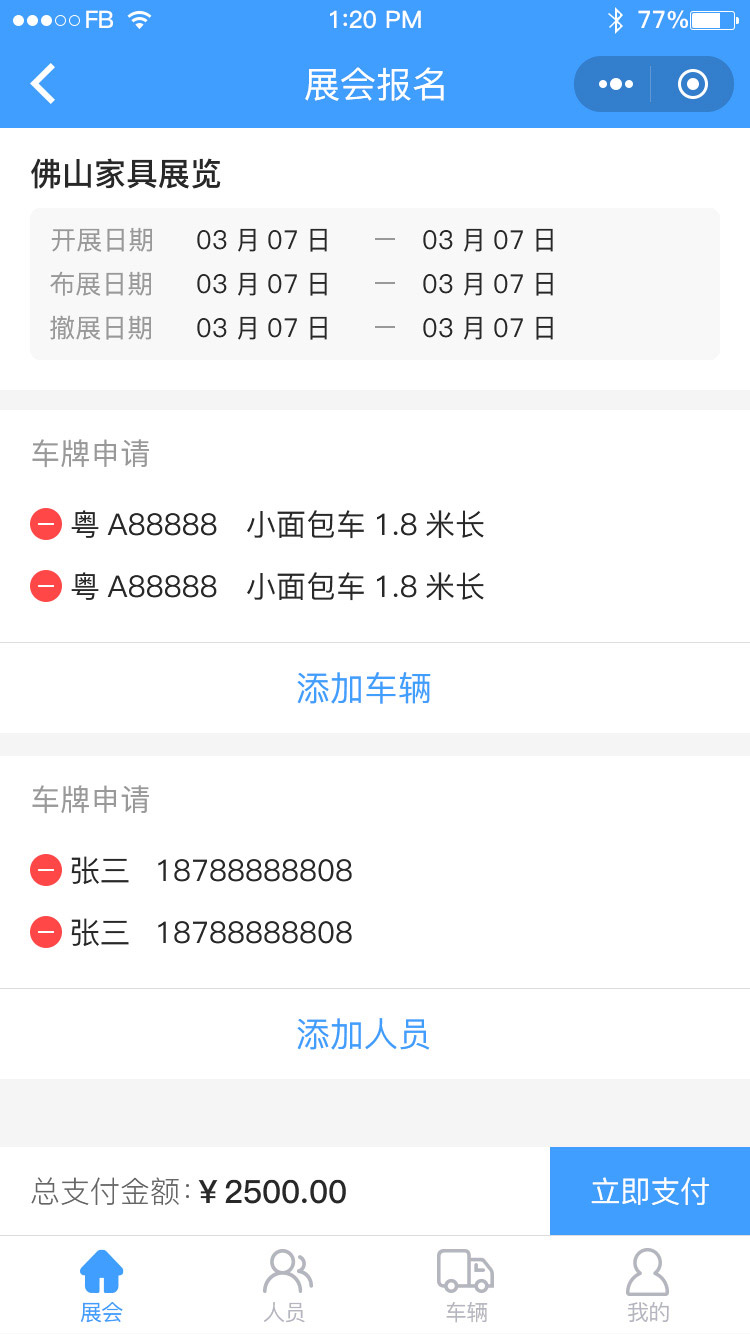Open the 我的 tab
This screenshot has width=750, height=1334.
(x=648, y=1286)
